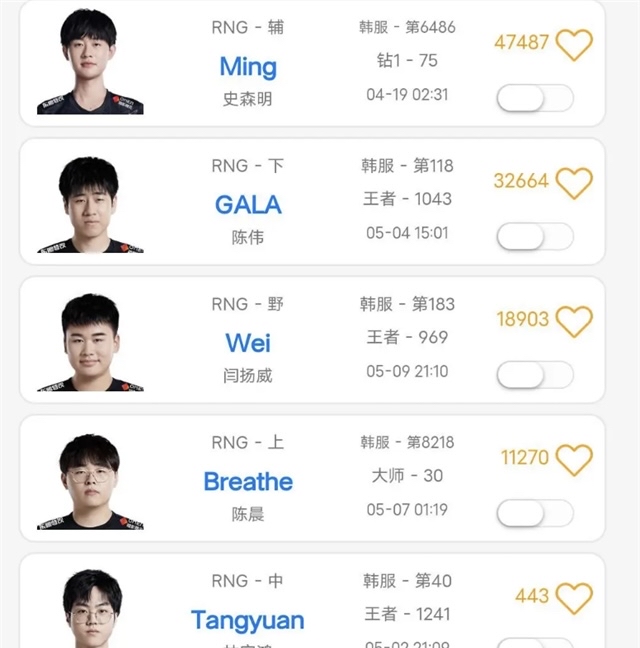Image resolution: width=640 pixels, height=648 pixels.
Task: Like Breathe with the heart icon
Action: click(574, 459)
